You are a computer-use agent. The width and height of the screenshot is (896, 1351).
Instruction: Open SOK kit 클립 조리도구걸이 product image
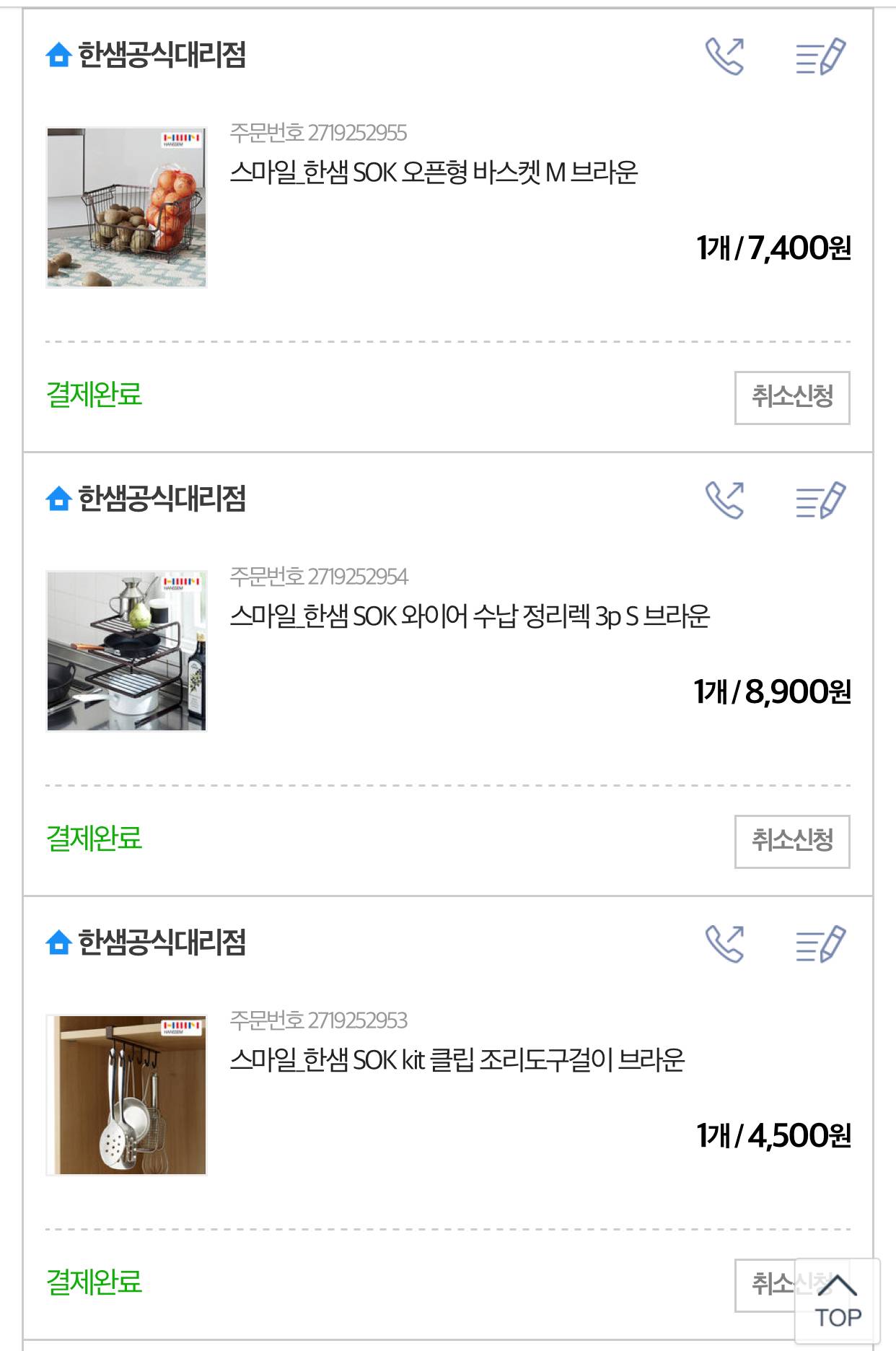[x=126, y=1095]
